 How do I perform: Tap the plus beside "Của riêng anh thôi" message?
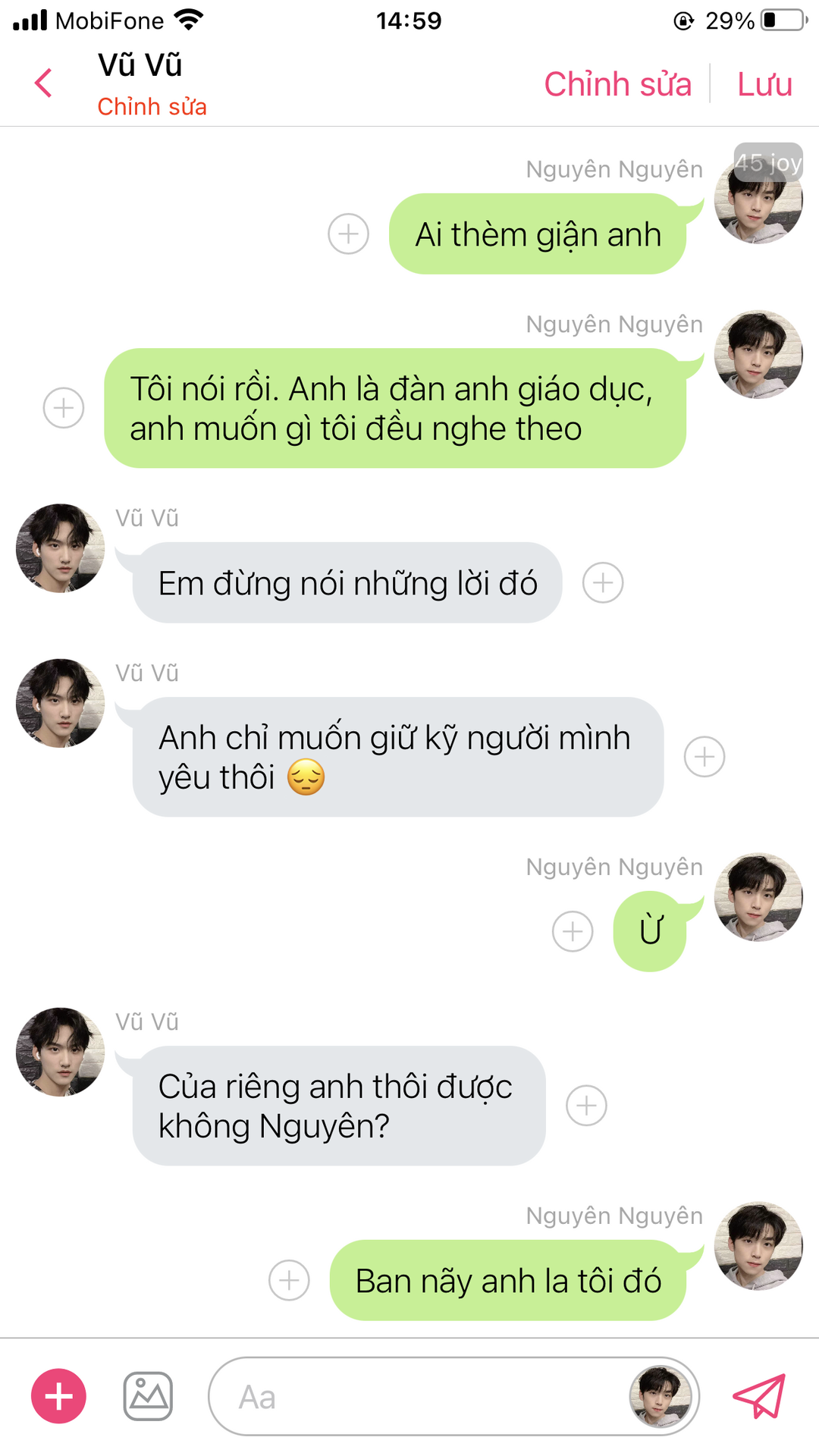[586, 1106]
